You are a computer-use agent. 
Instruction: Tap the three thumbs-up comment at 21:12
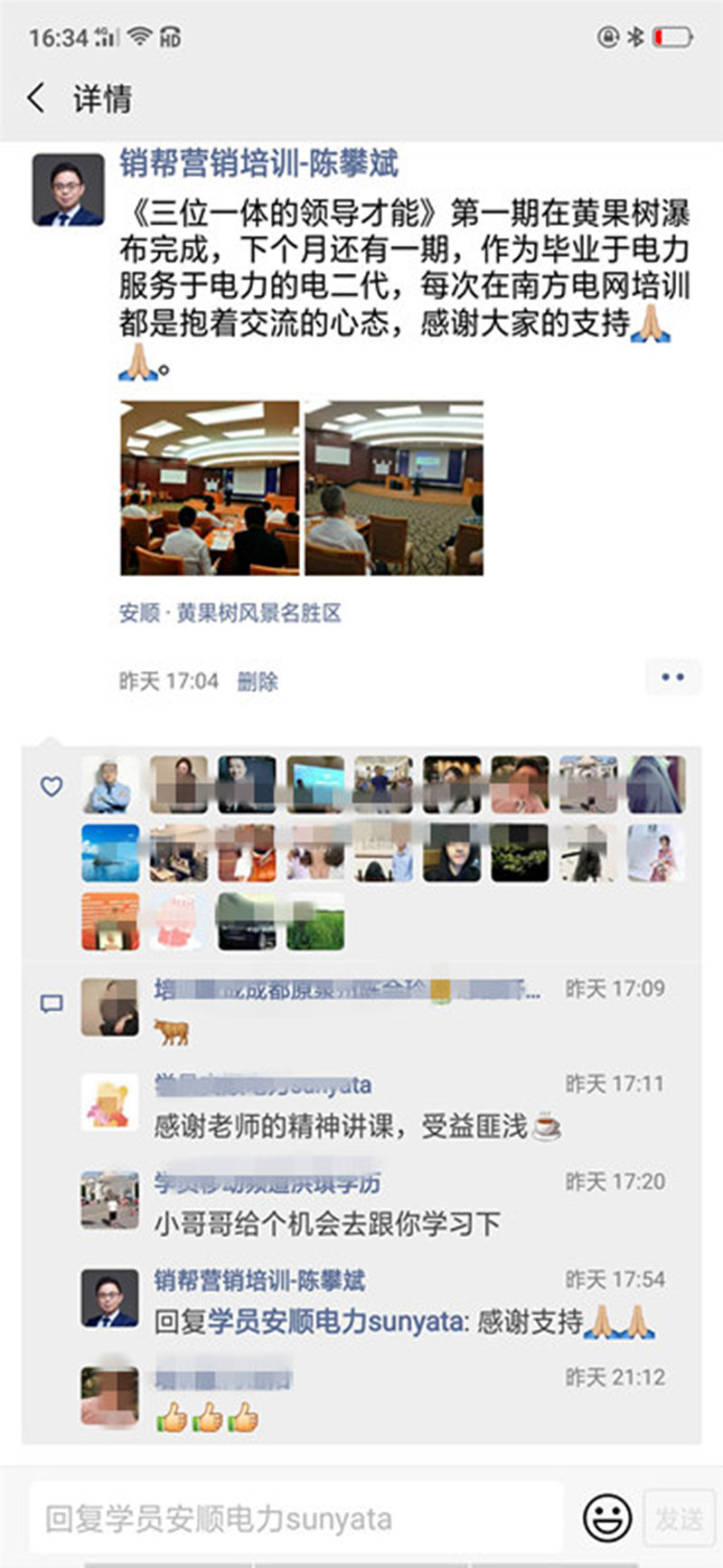(x=208, y=1417)
